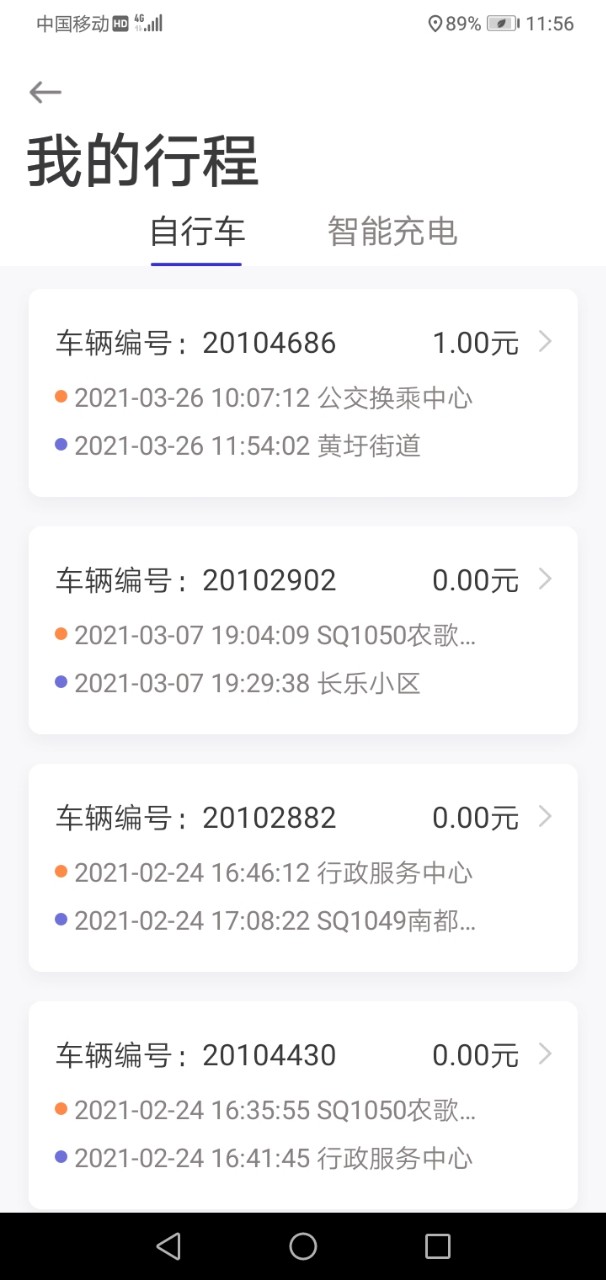
Task: Tap the system home button
Action: [303, 1246]
